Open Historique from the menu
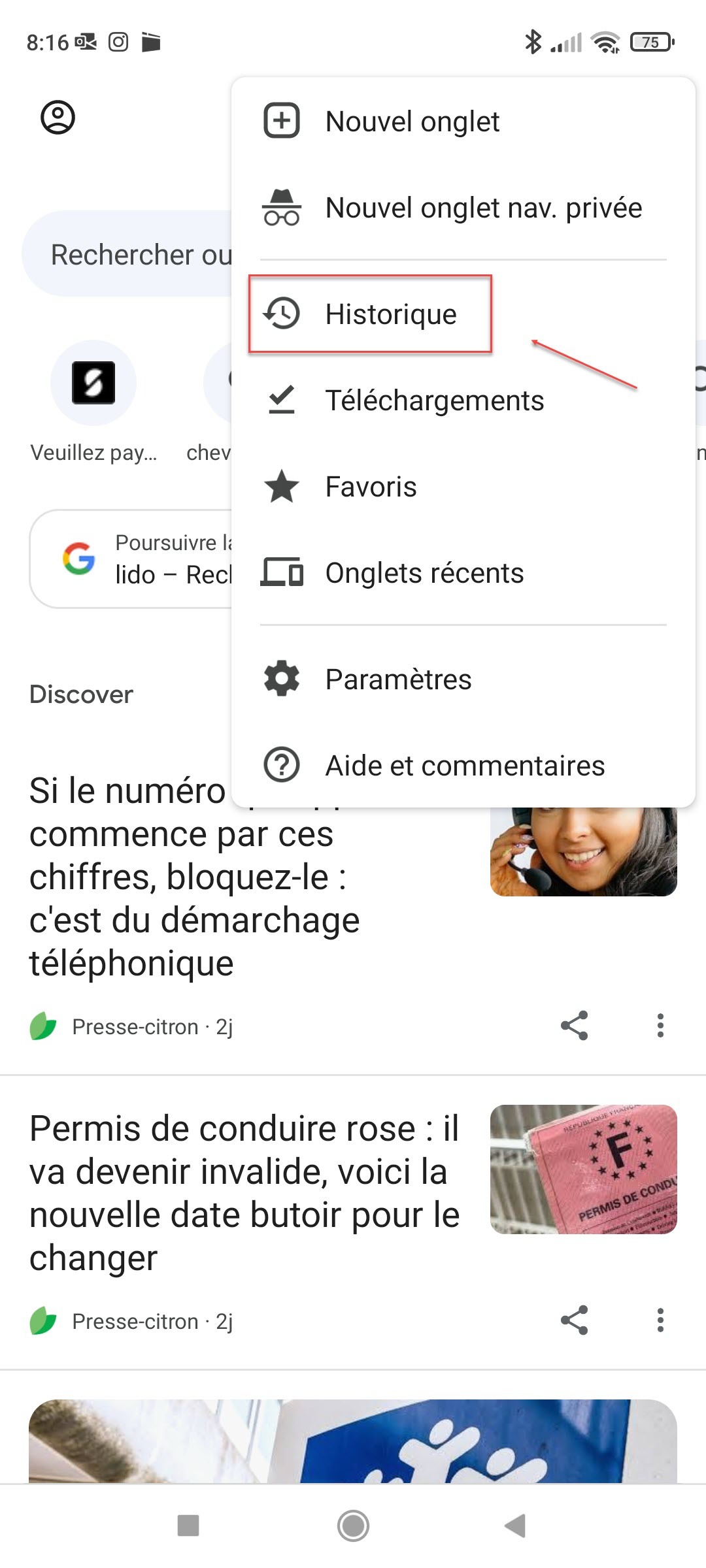 coord(390,314)
